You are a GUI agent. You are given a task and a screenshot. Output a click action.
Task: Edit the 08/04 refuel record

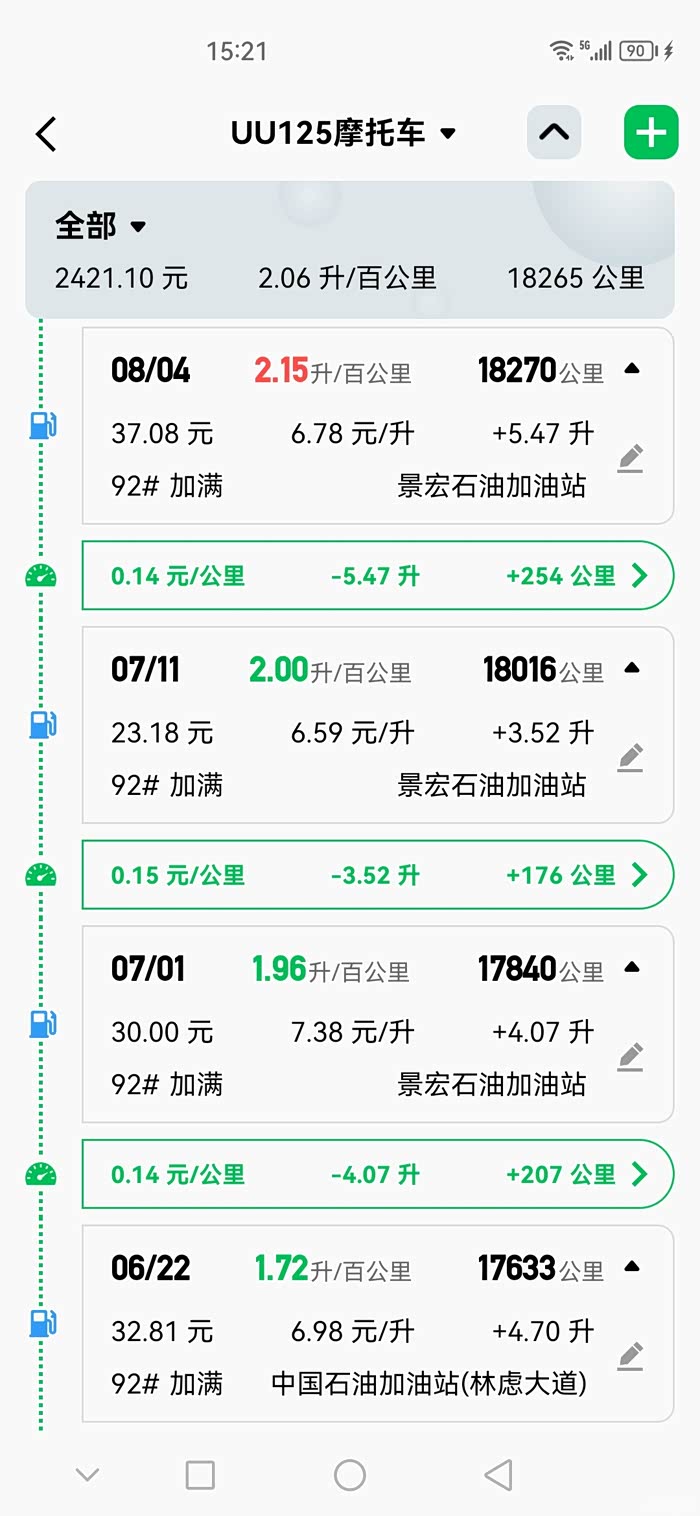[630, 459]
